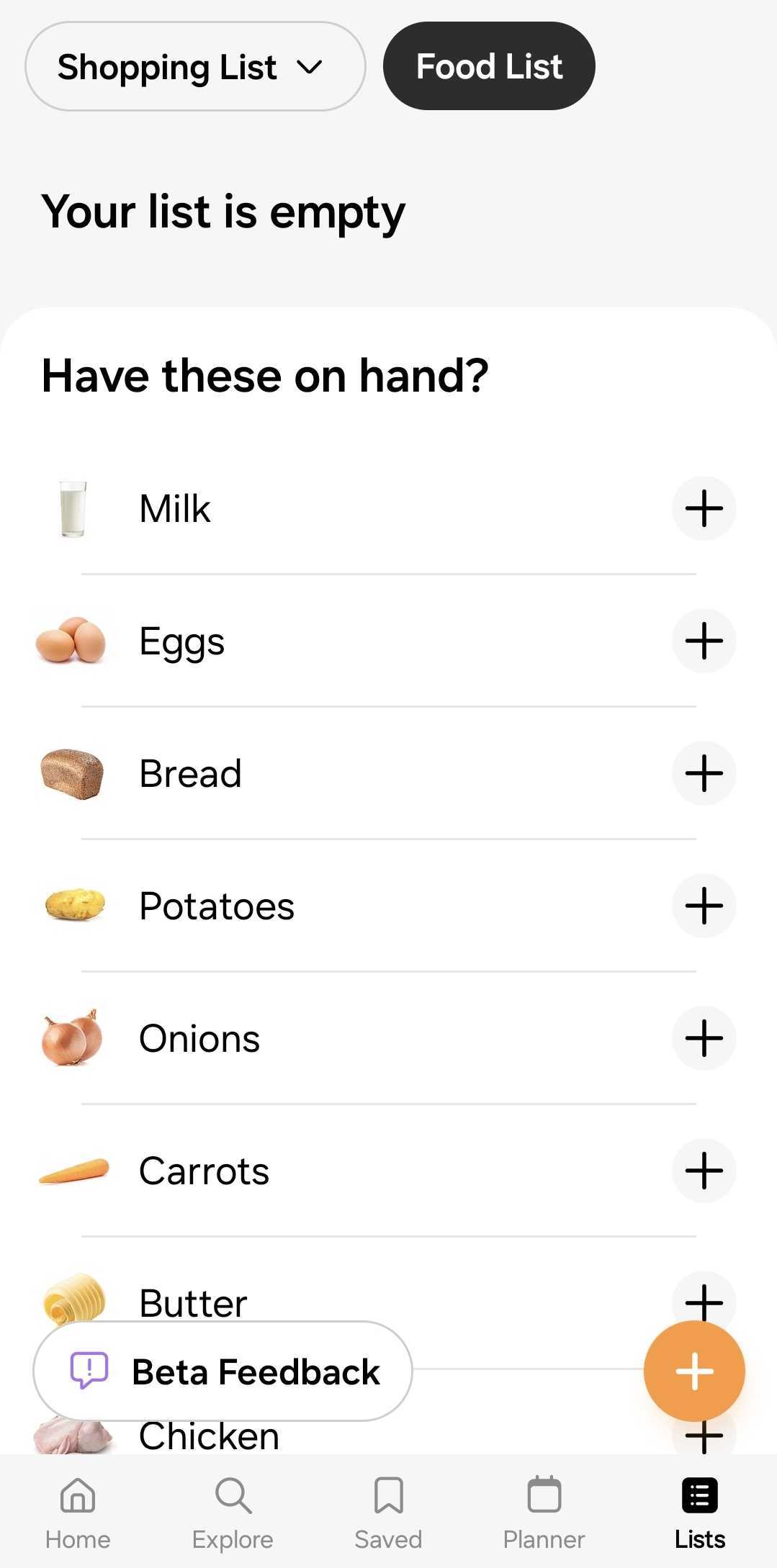Add Eggs with its plus button

pos(704,641)
